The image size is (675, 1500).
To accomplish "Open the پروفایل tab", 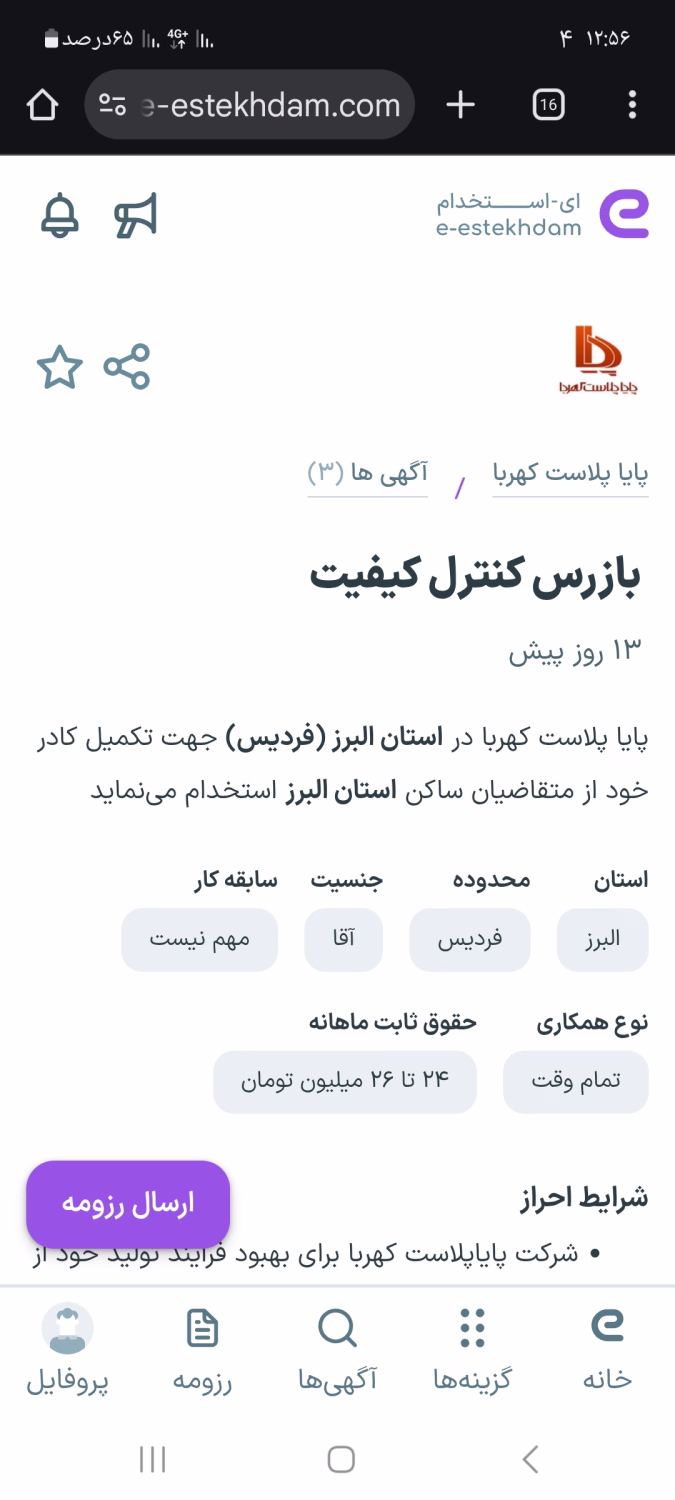I will tap(67, 1351).
